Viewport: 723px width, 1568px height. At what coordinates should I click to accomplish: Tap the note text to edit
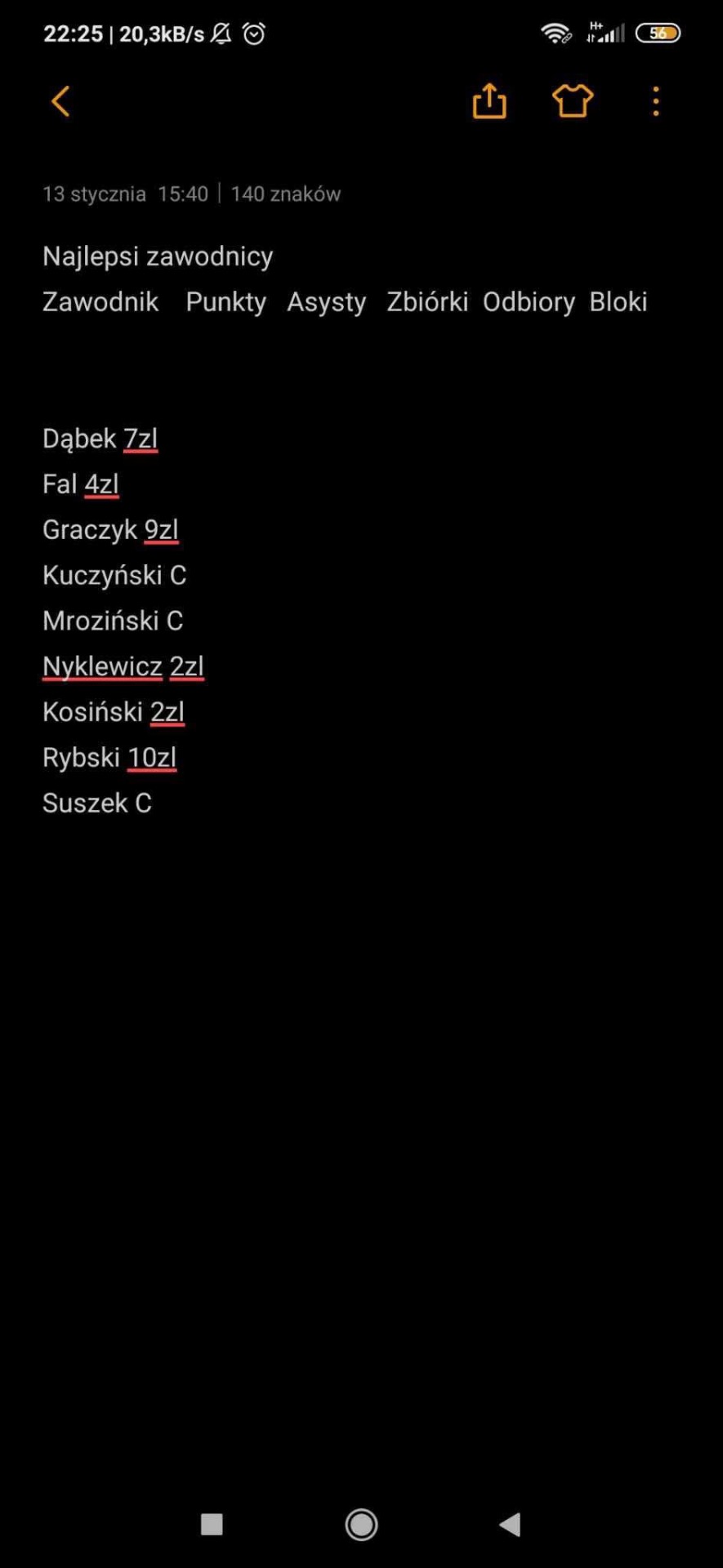[x=345, y=529]
